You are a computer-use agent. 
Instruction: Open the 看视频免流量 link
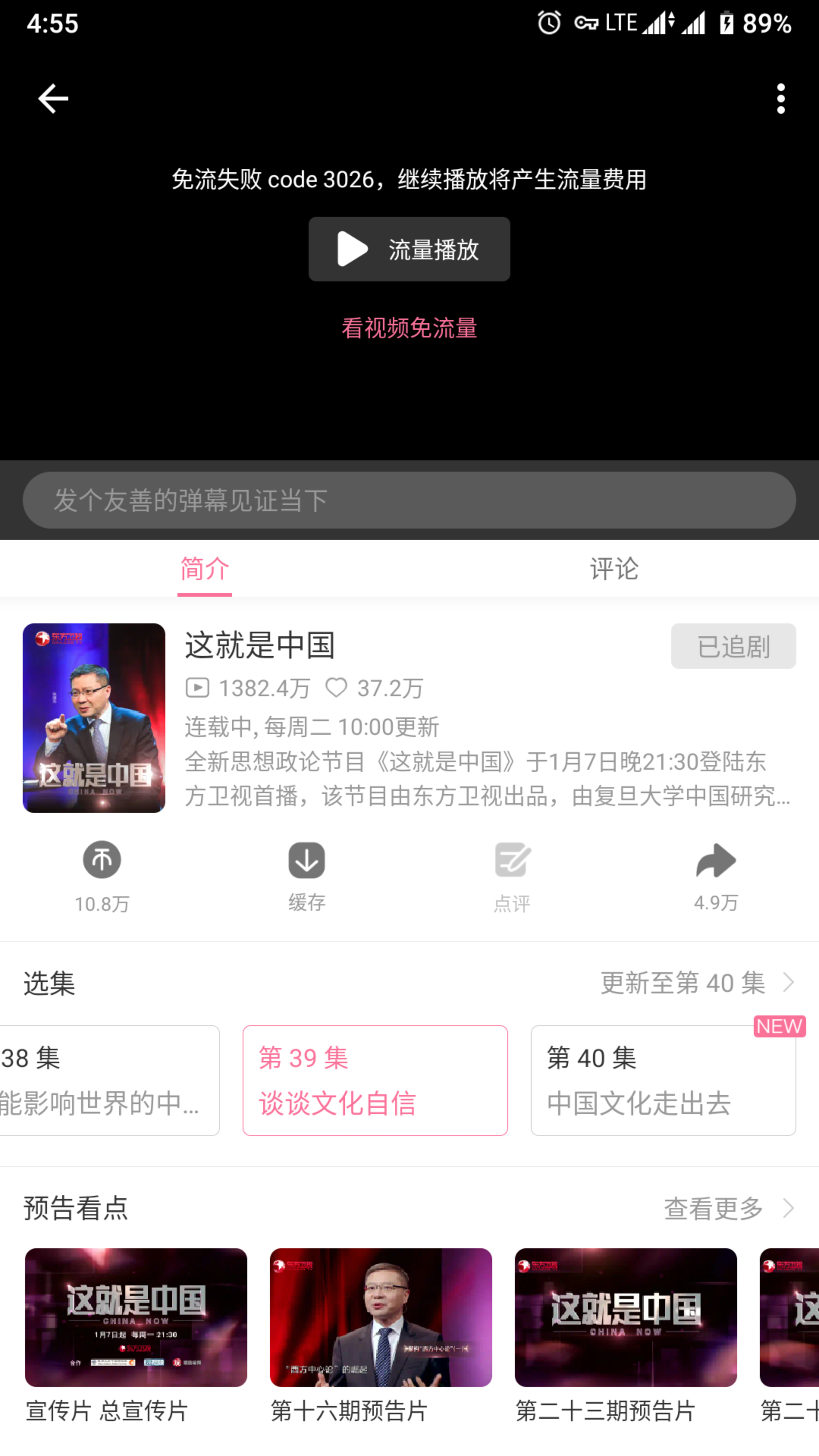click(x=409, y=328)
